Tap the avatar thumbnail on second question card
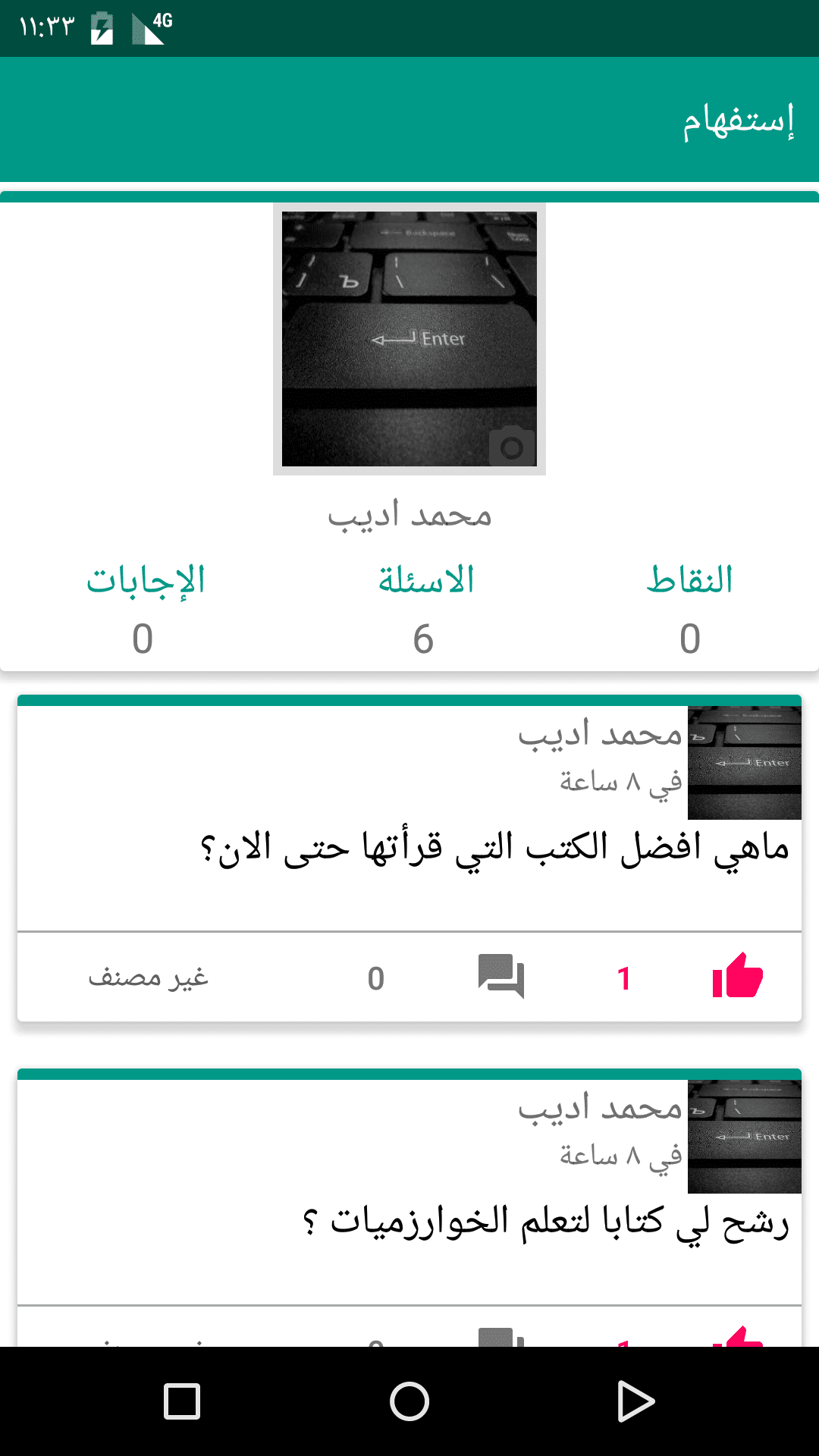Screen dimensions: 819x1456 744,1137
